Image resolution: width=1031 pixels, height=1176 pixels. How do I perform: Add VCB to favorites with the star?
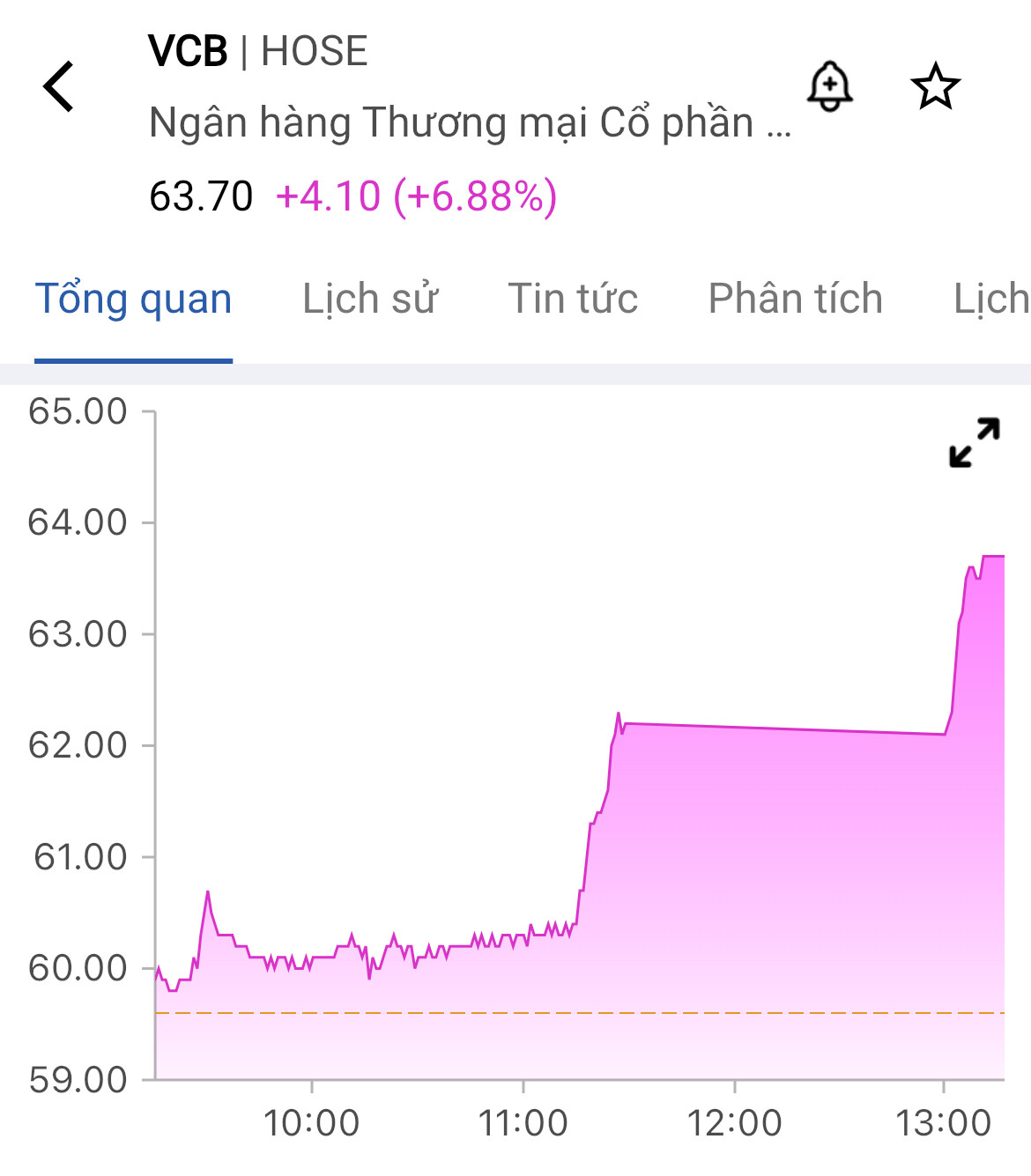[935, 86]
